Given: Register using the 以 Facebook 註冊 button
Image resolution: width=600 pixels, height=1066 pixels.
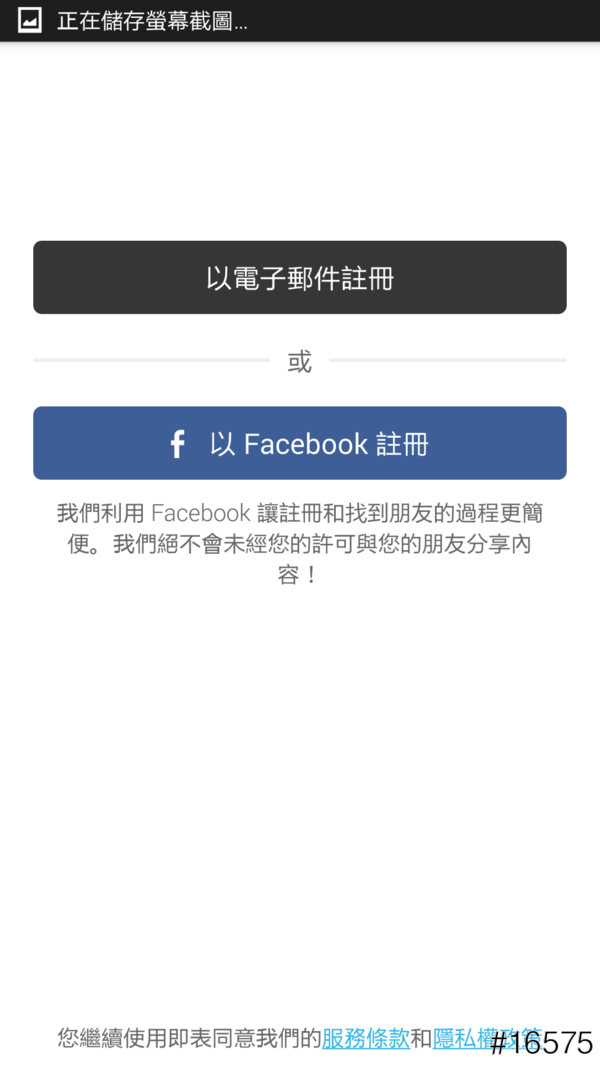Looking at the screenshot, I should click(x=300, y=443).
